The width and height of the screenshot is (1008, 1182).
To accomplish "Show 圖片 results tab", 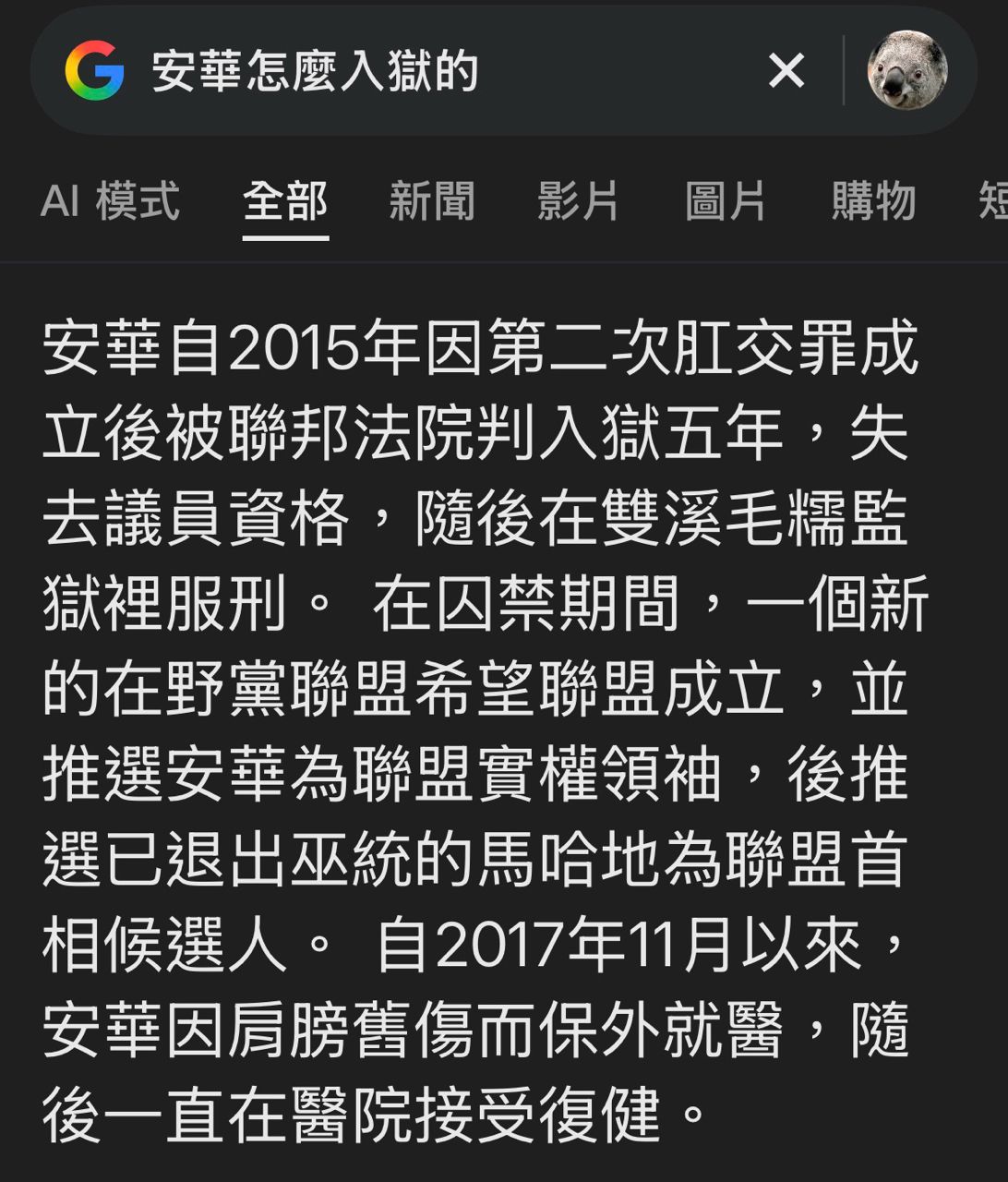I will pos(725,201).
